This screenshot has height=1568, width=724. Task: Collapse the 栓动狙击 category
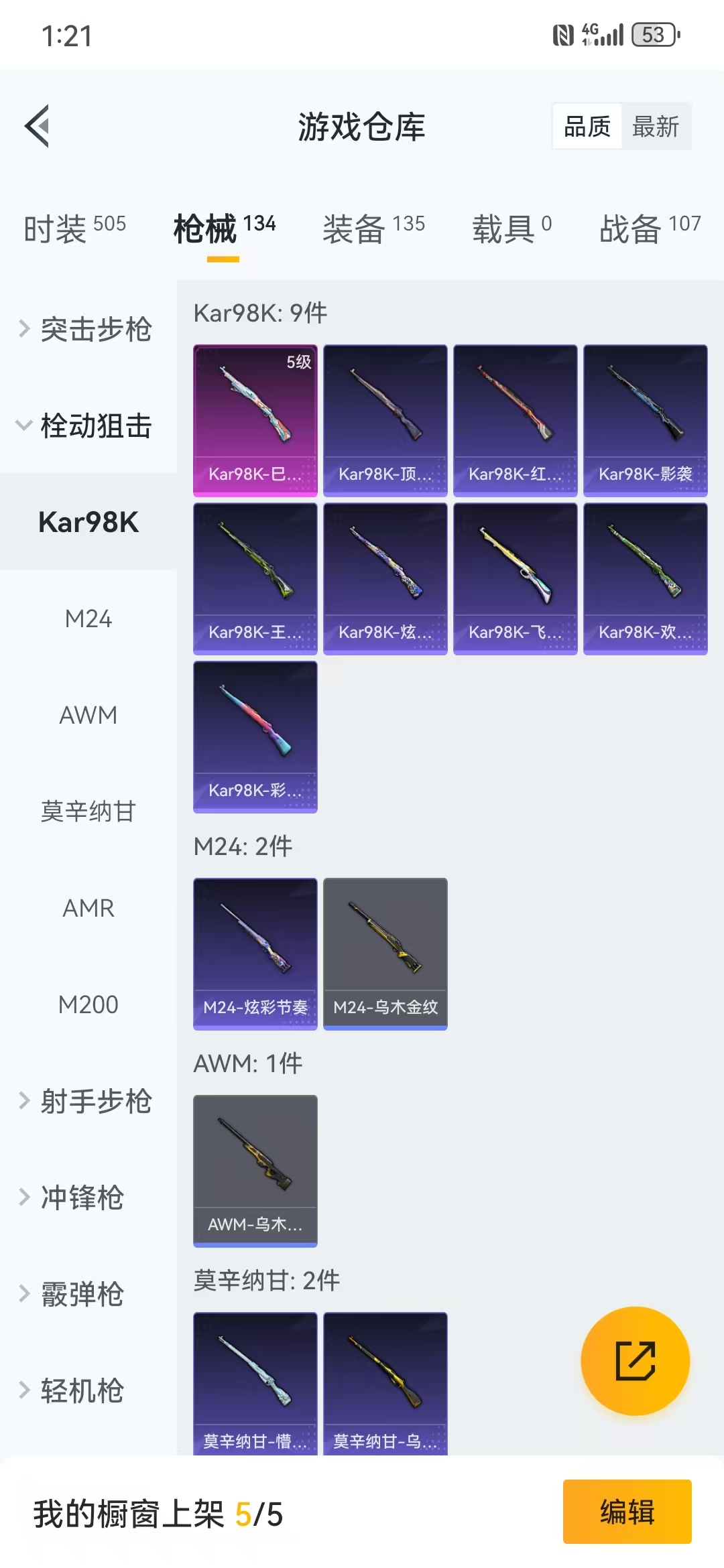(87, 426)
